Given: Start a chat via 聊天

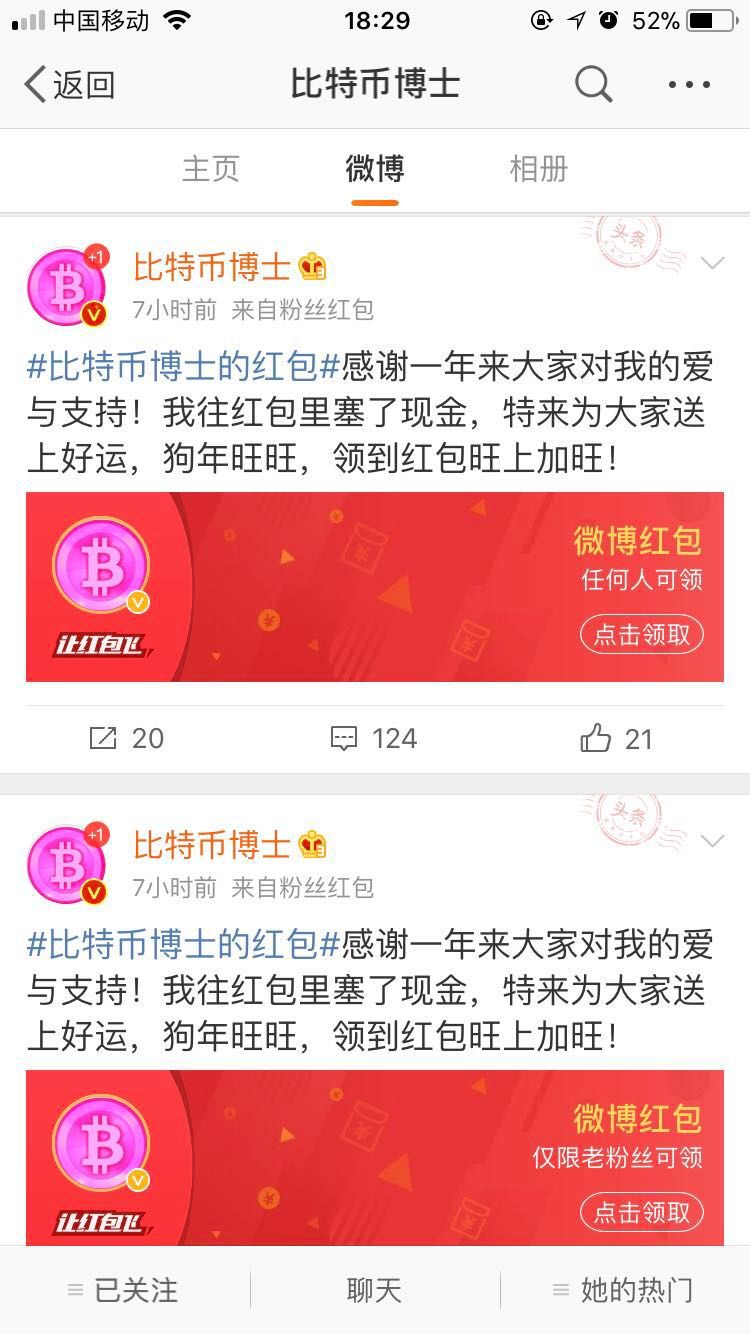Looking at the screenshot, I should click(374, 1290).
